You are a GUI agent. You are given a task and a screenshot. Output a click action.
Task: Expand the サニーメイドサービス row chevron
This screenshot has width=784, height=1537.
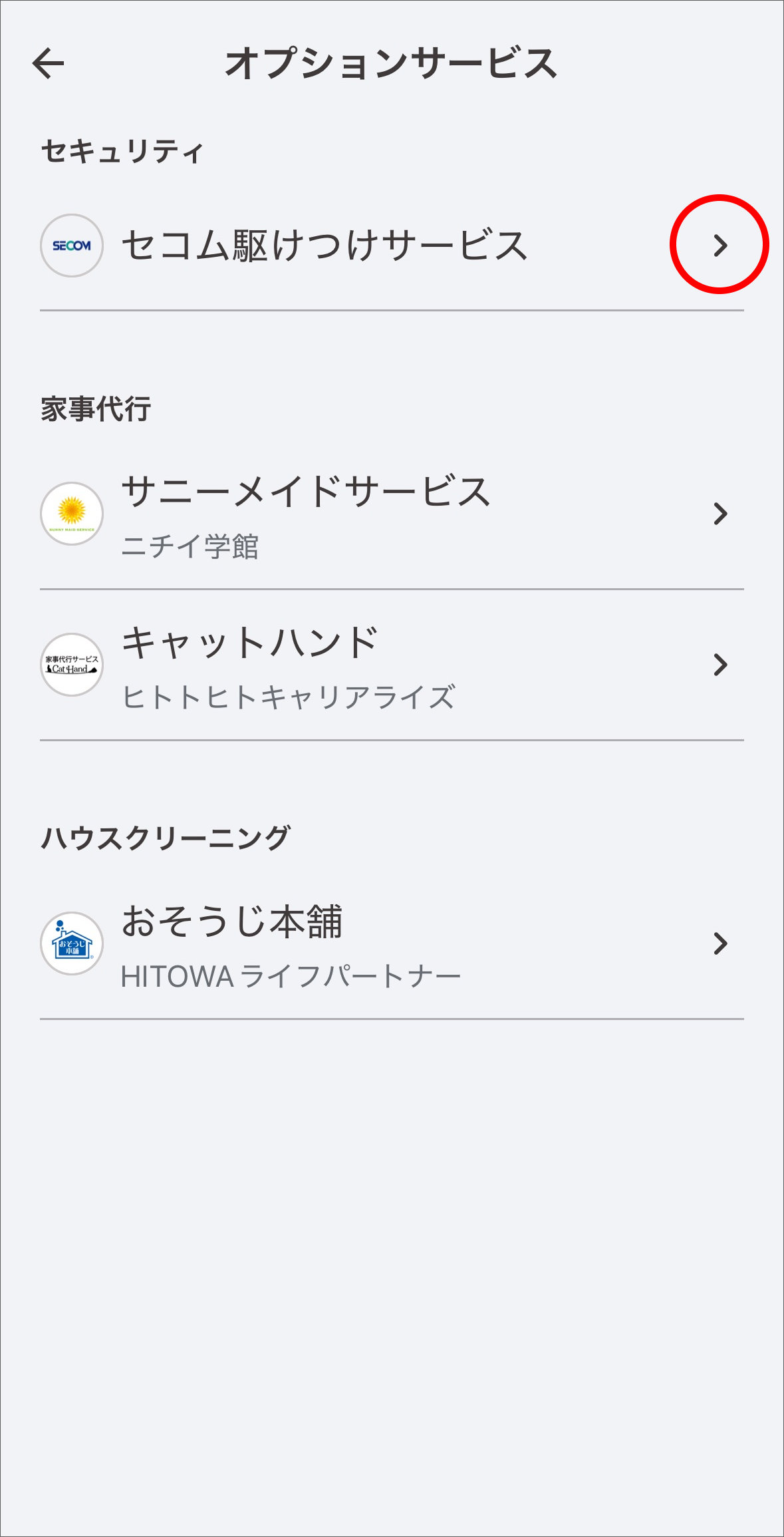coord(721,512)
